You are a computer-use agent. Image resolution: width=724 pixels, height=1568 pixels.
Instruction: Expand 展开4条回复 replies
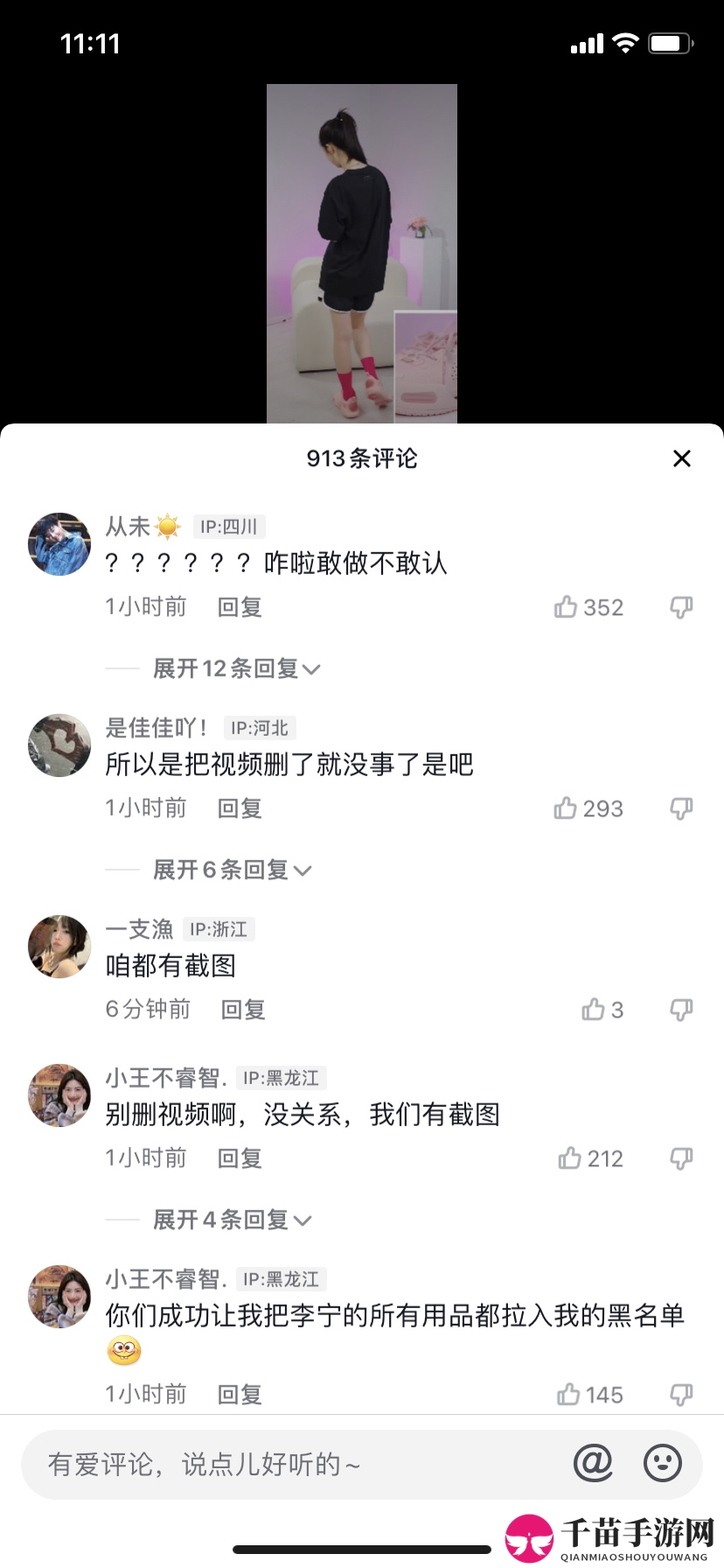coord(232,1221)
